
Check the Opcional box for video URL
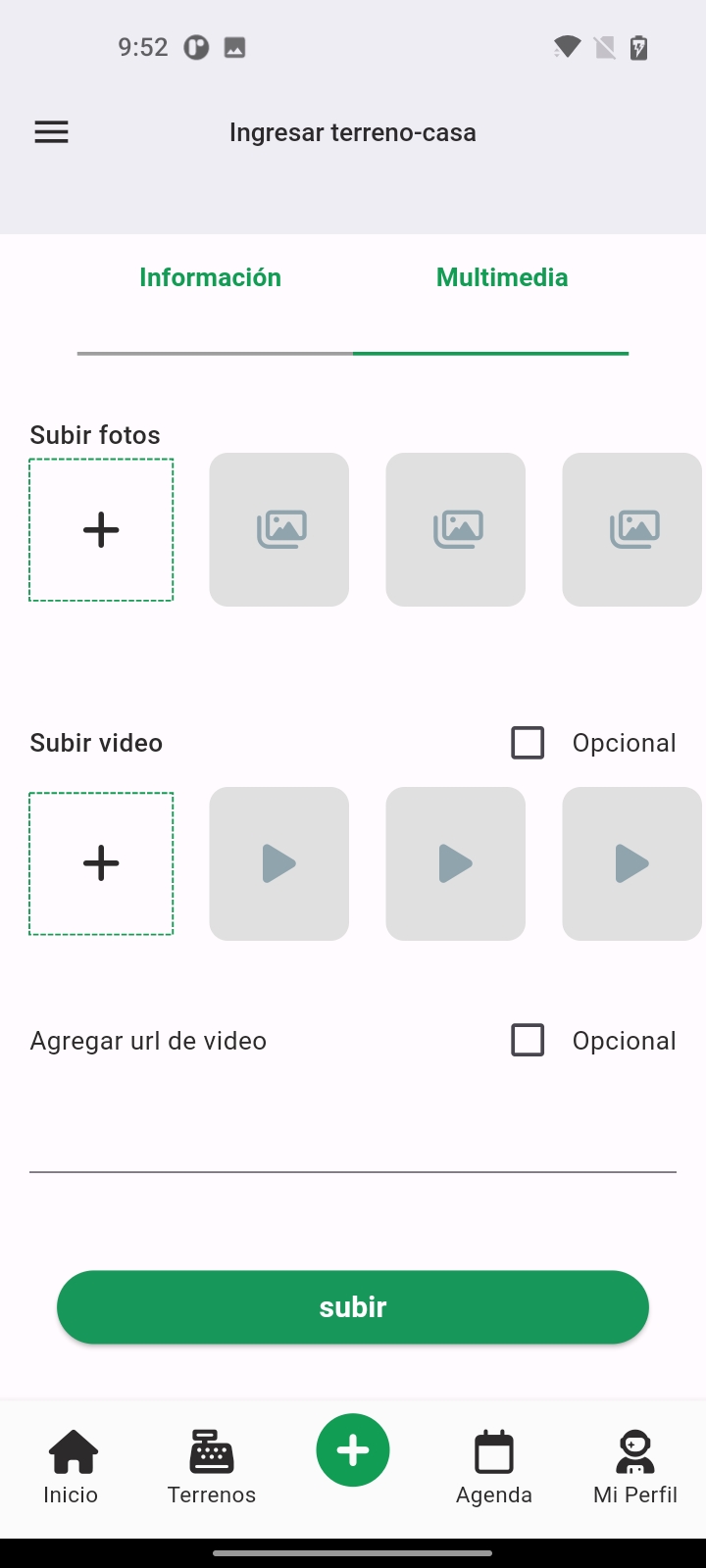[528, 1040]
